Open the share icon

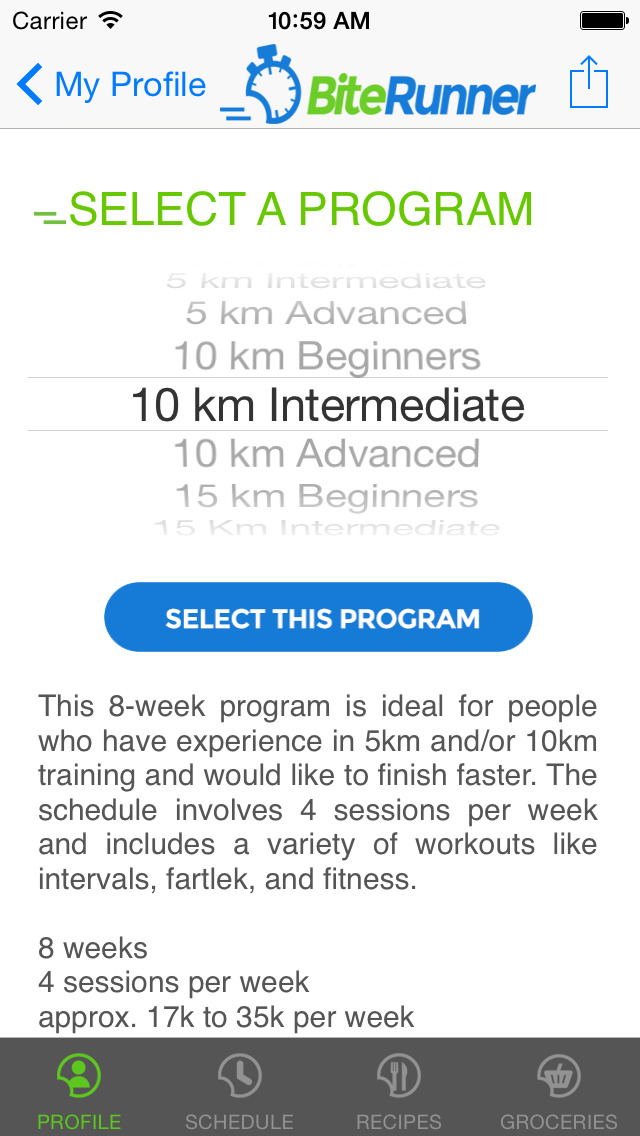tap(588, 83)
